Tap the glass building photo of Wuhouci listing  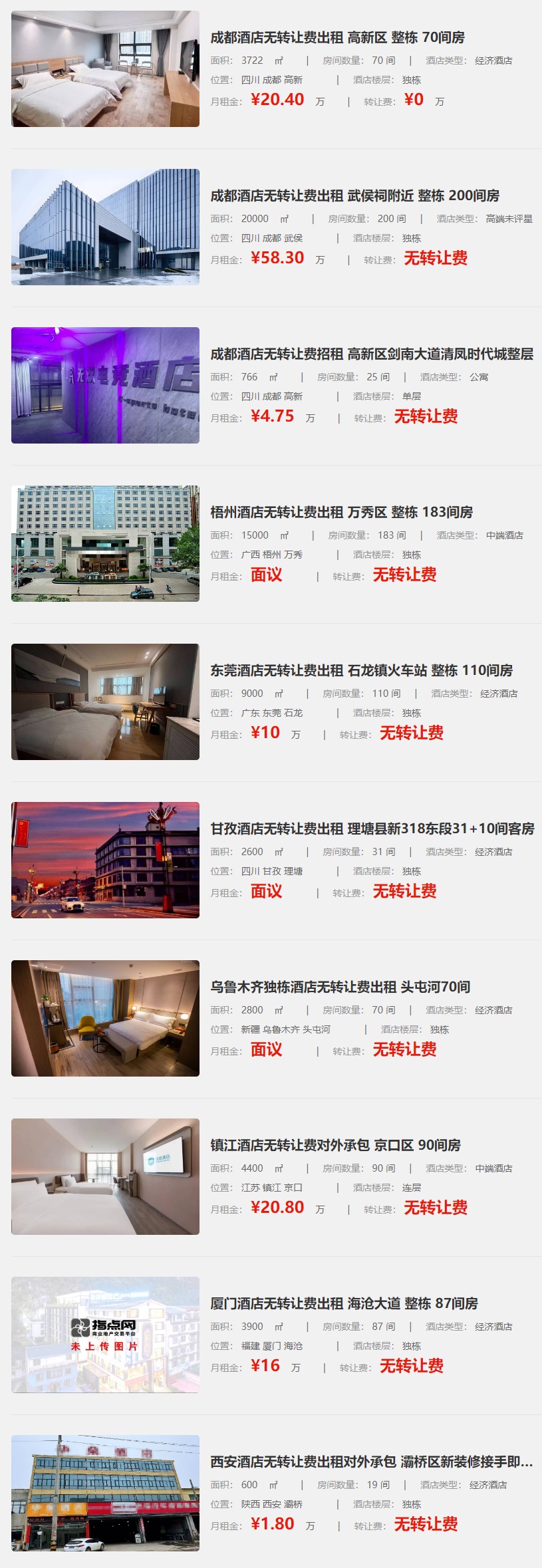[x=105, y=227]
